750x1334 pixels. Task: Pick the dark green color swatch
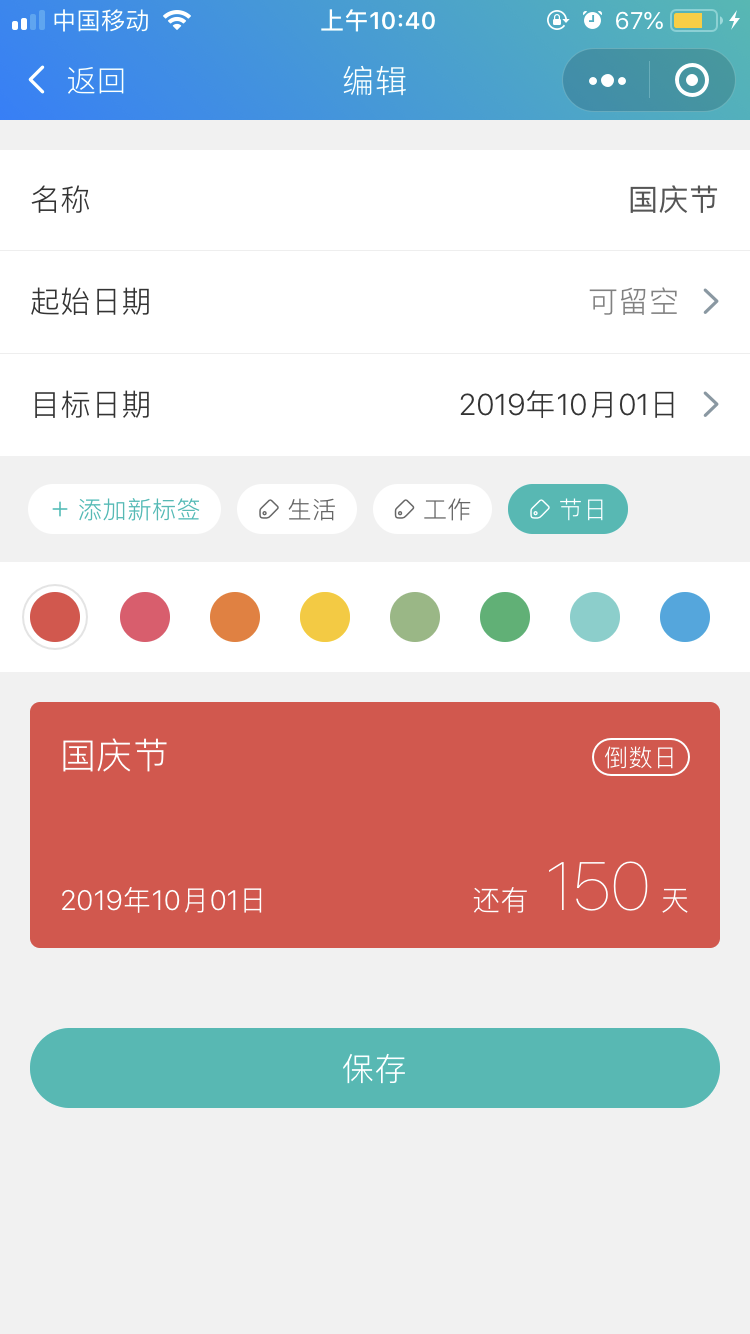click(505, 617)
